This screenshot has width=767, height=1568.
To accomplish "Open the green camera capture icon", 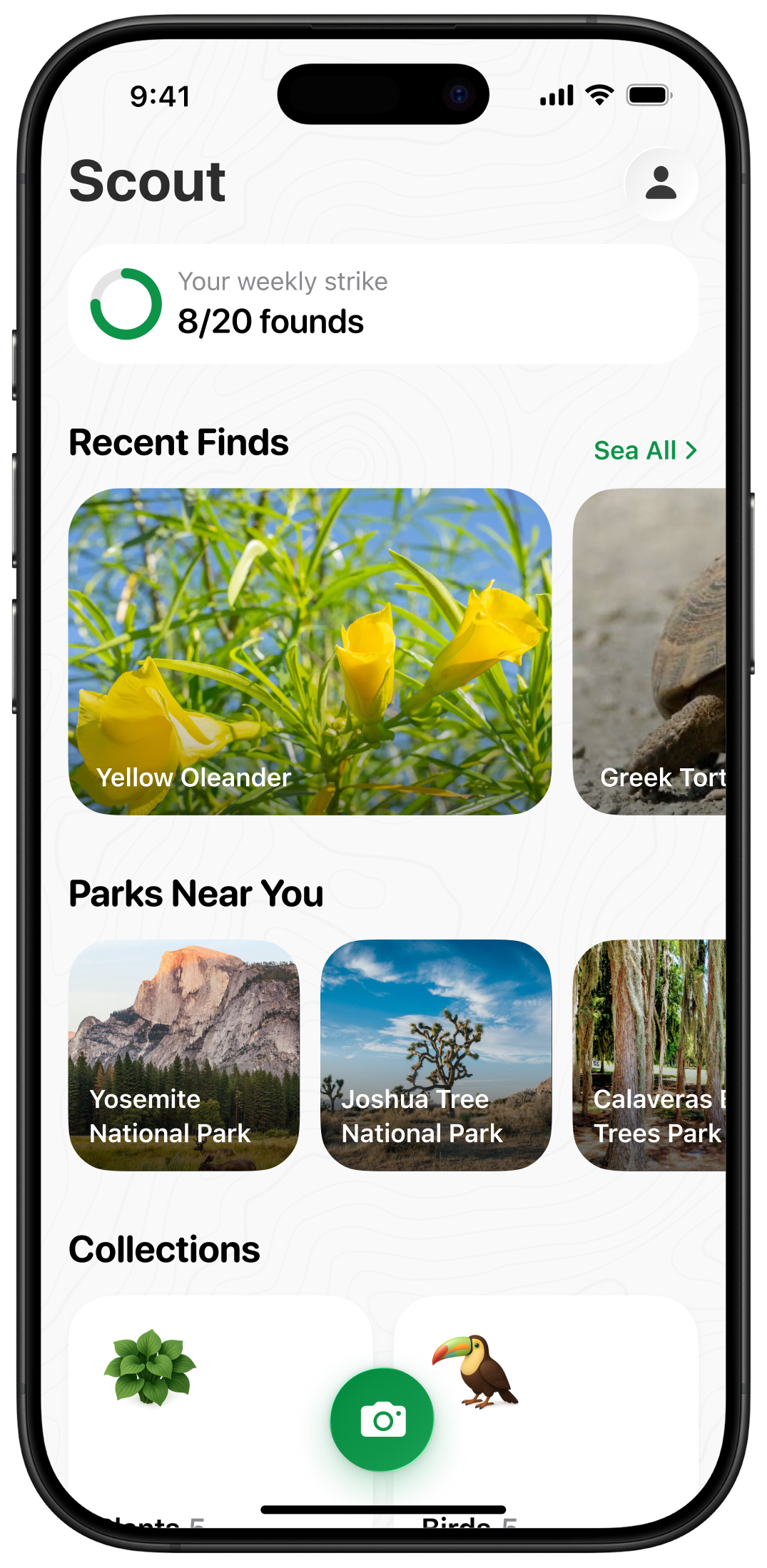I will point(382,1419).
